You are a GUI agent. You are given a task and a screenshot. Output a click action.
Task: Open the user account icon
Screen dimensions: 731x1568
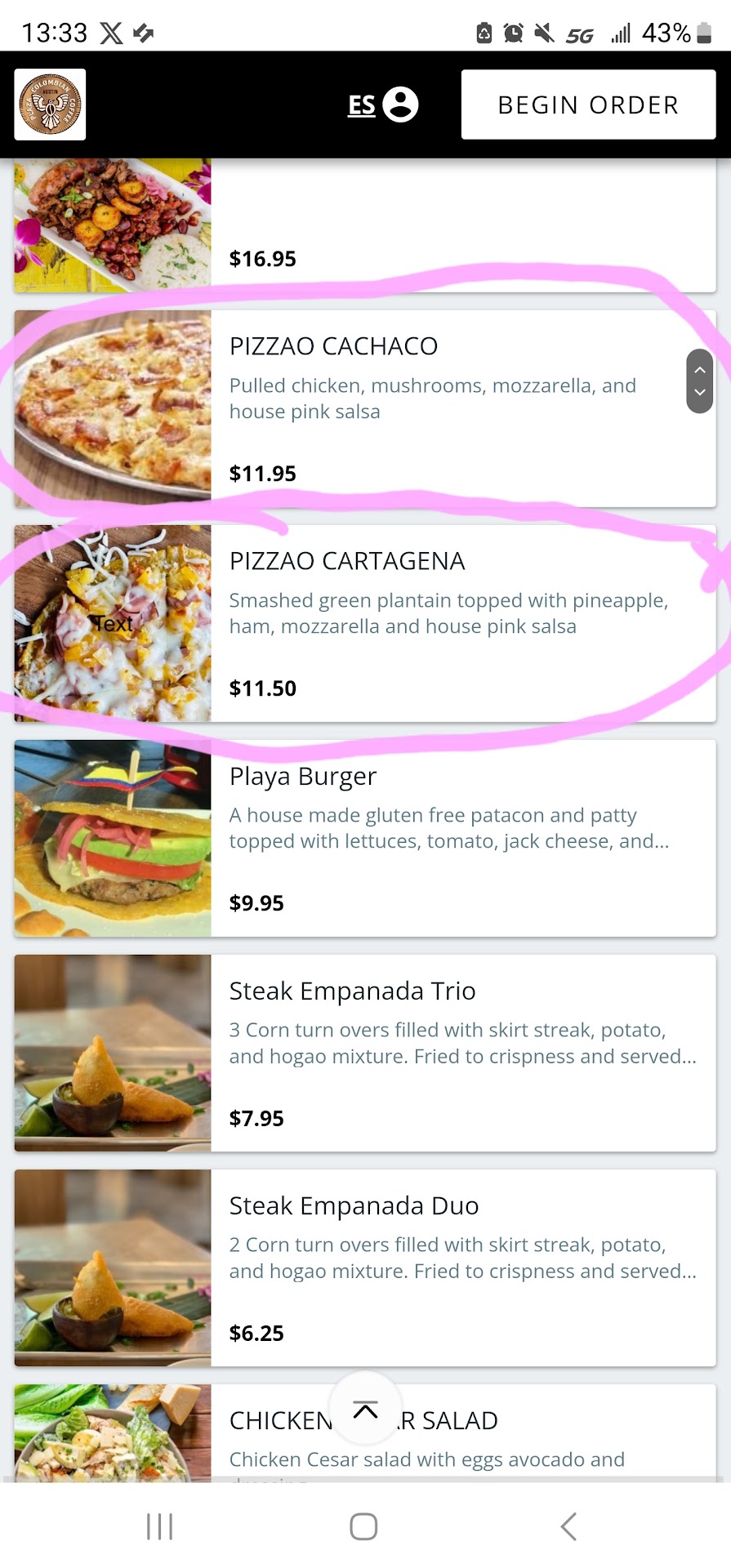click(401, 105)
